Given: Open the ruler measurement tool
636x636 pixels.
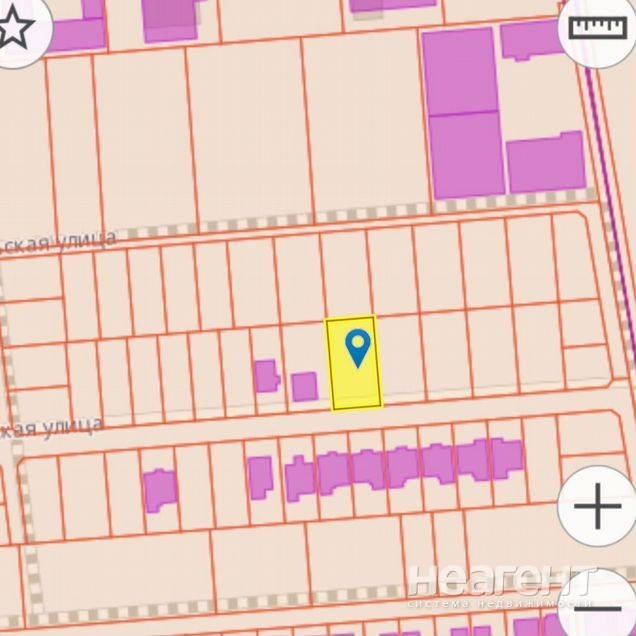Looking at the screenshot, I should 596,27.
